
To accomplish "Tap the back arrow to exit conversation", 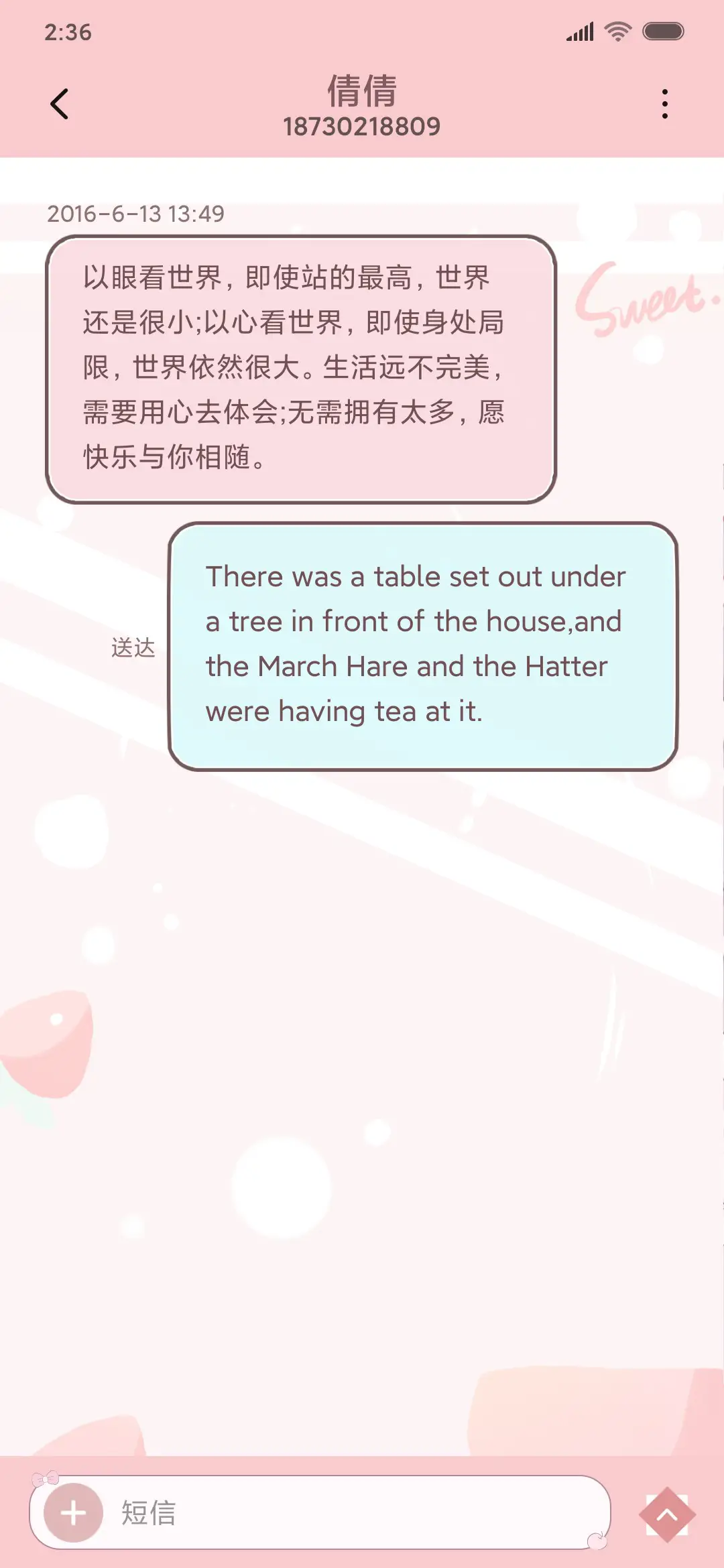I will click(60, 104).
